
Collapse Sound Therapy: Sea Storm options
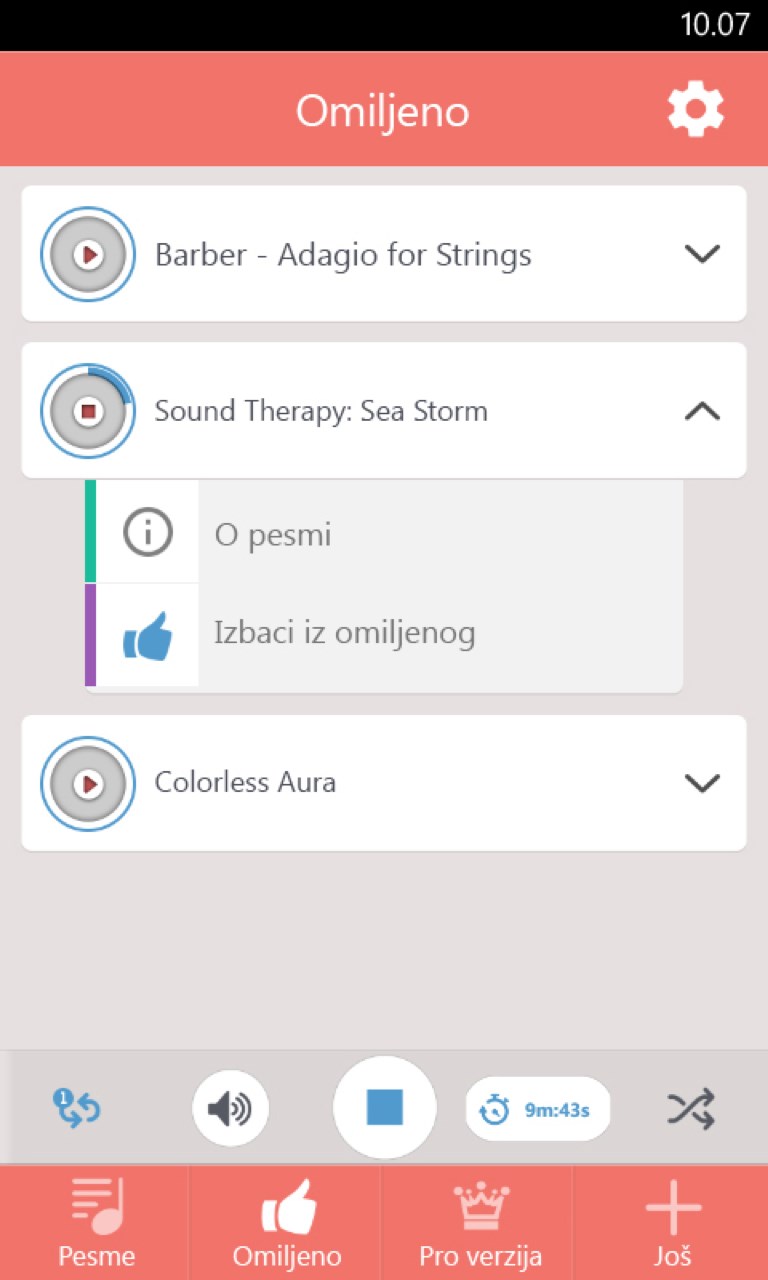point(702,411)
